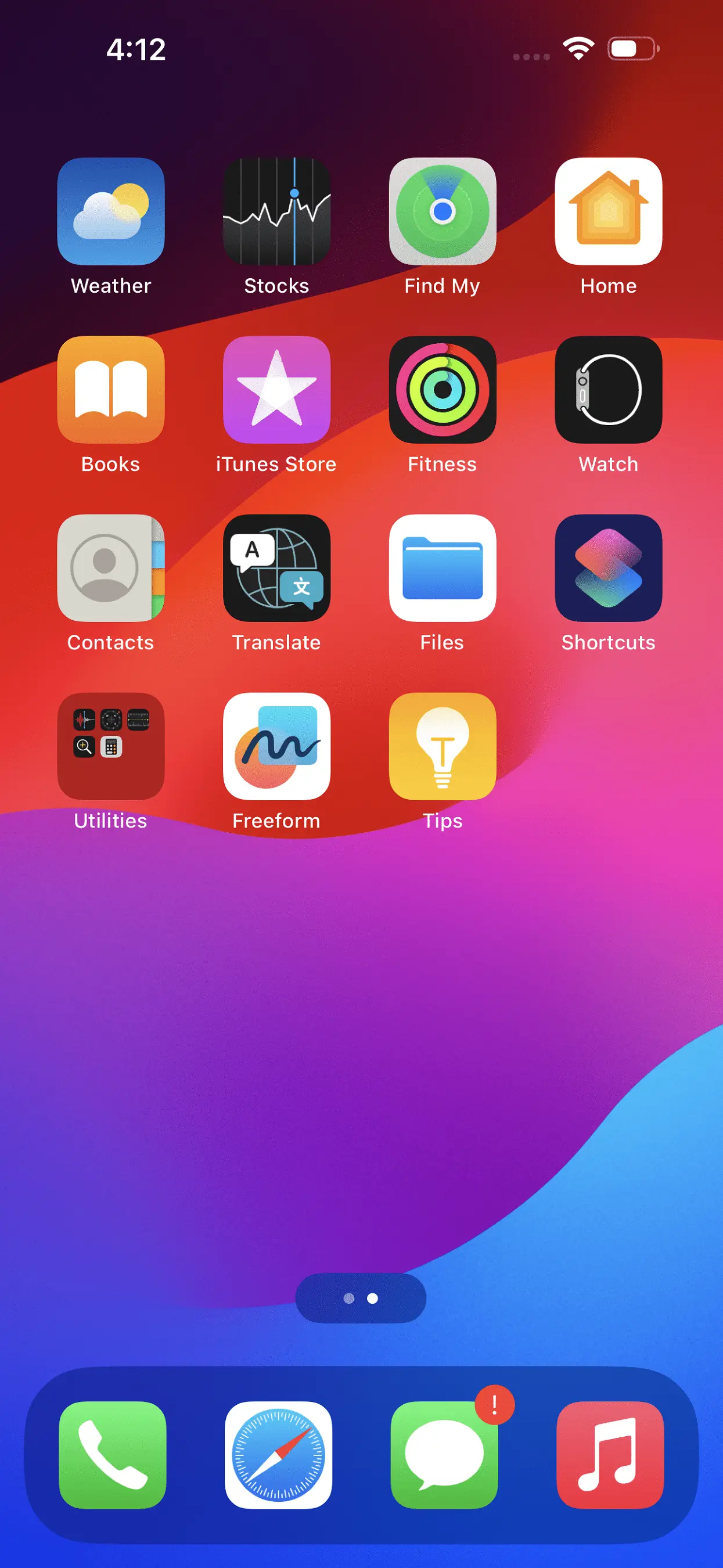The width and height of the screenshot is (723, 1568).
Task: Launch the Home app
Action: [608, 211]
